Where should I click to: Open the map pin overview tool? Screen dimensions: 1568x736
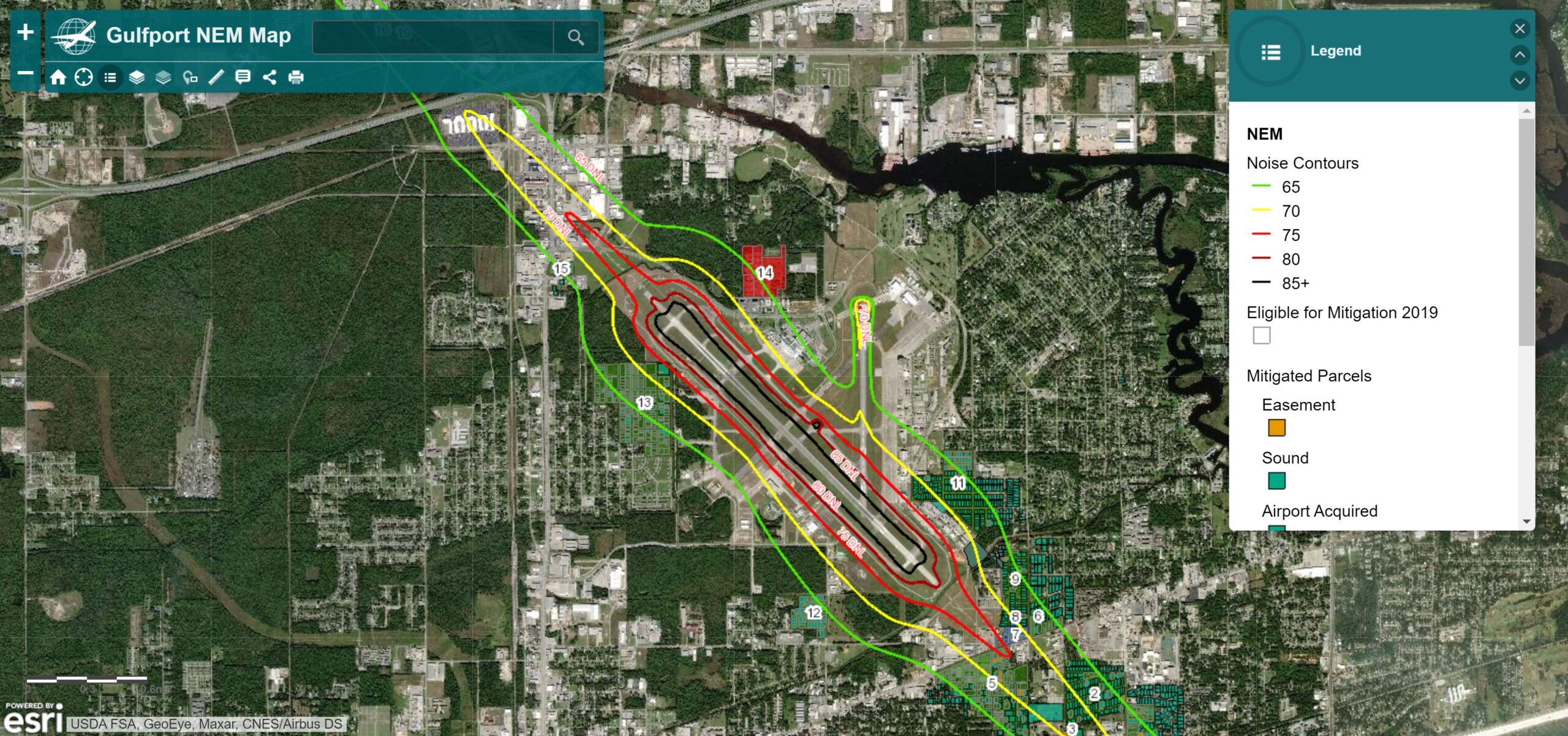tap(190, 77)
